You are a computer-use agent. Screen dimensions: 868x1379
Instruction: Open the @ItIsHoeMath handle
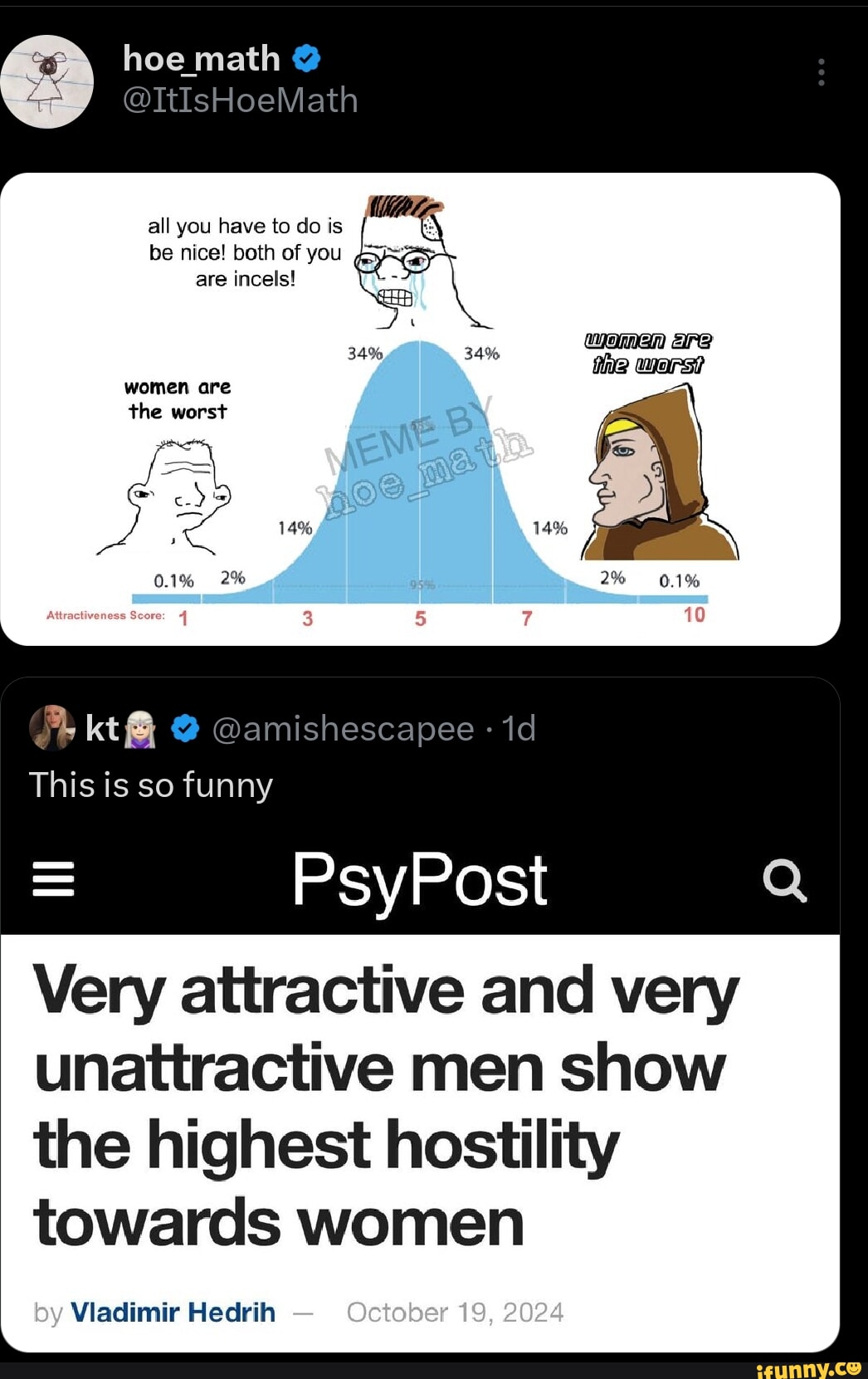(241, 100)
